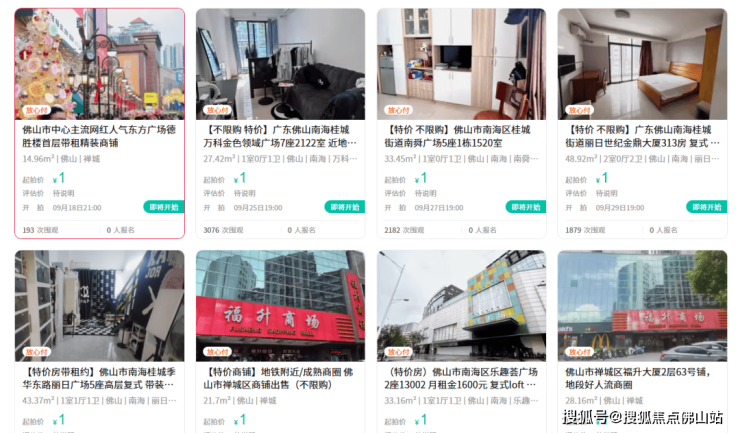Open the 东方广场德胜楼首层商铺 listing
Image resolution: width=740 pixels, height=433 pixels.
pyautogui.click(x=99, y=136)
